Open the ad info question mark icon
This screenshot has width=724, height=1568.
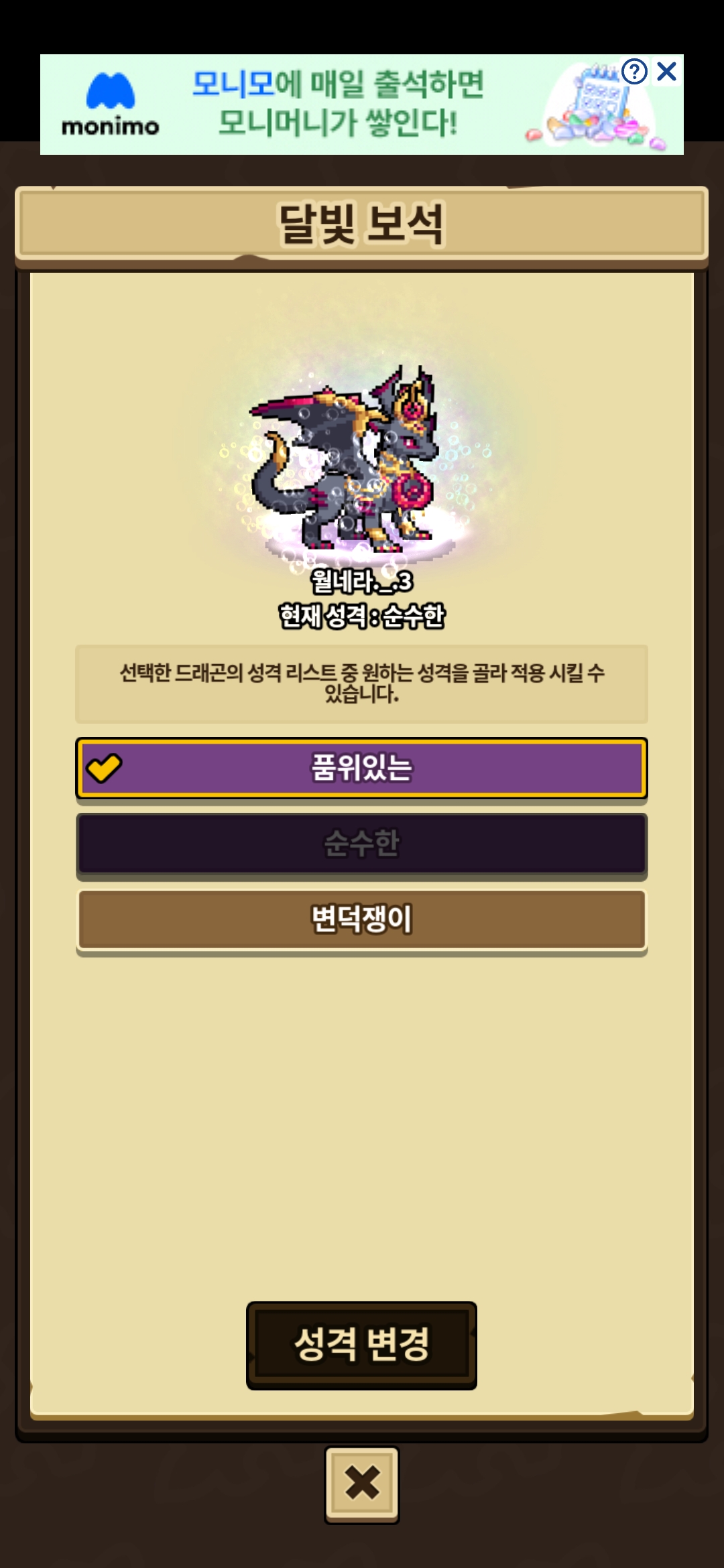coord(634,71)
